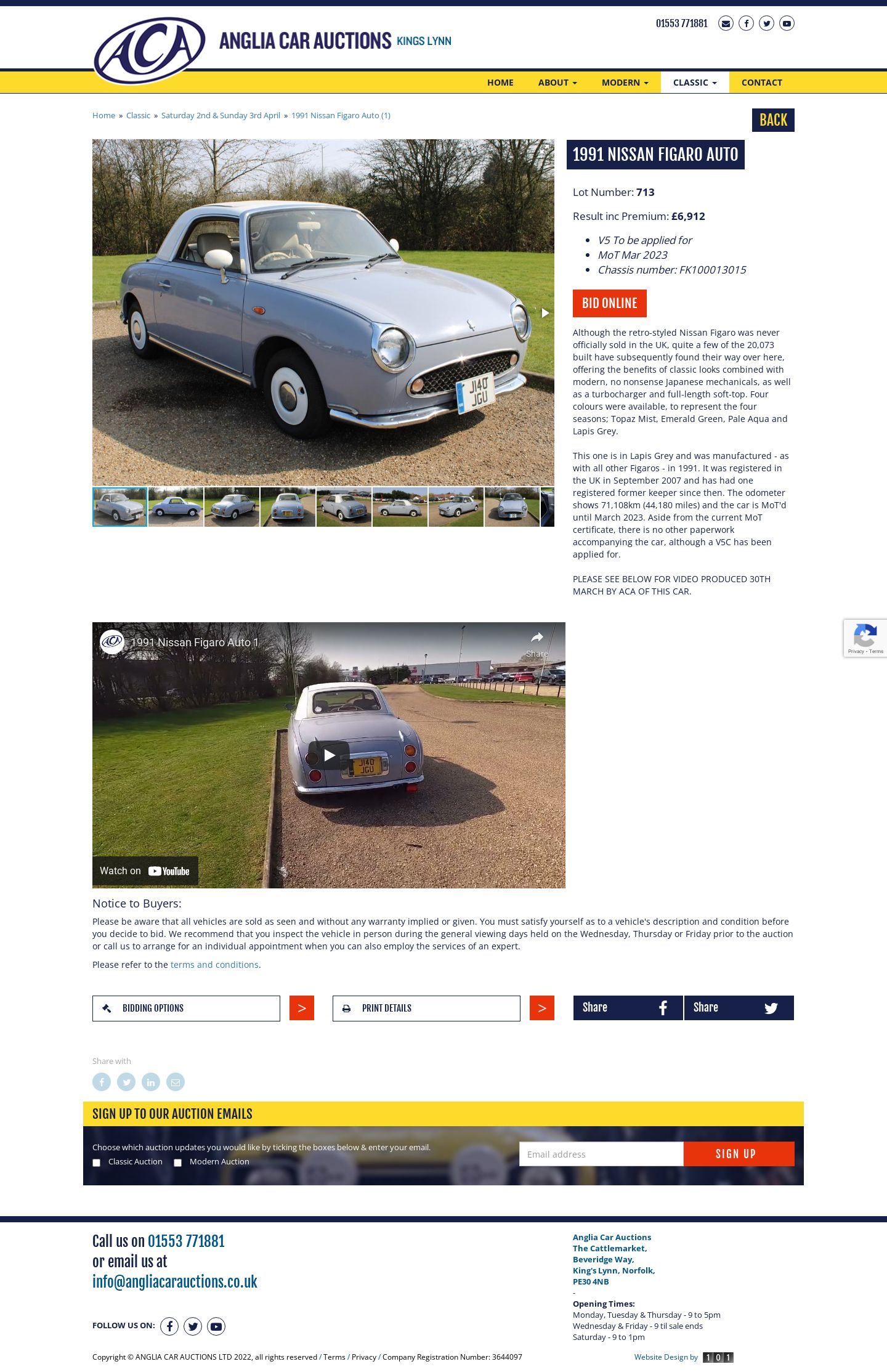Tick the Classic Auction checkbox
Viewport: 887px width, 1372px height.
coord(97,1163)
